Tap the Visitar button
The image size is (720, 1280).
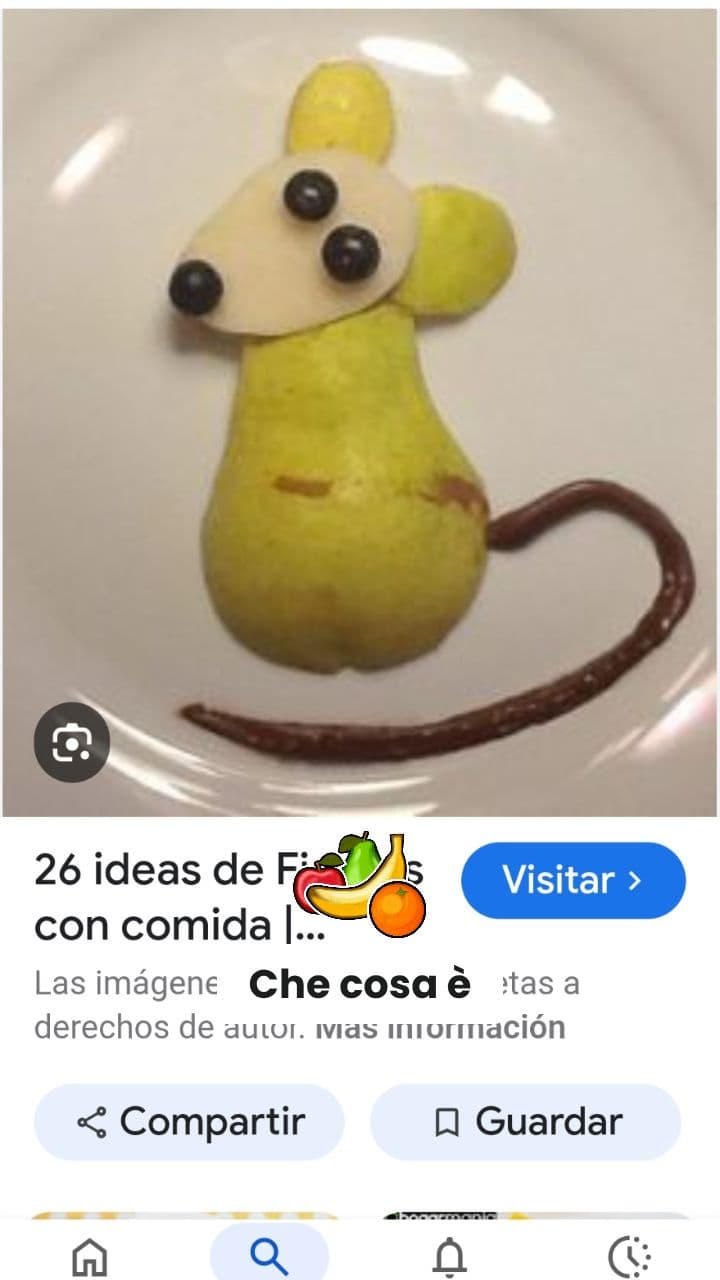click(x=573, y=880)
